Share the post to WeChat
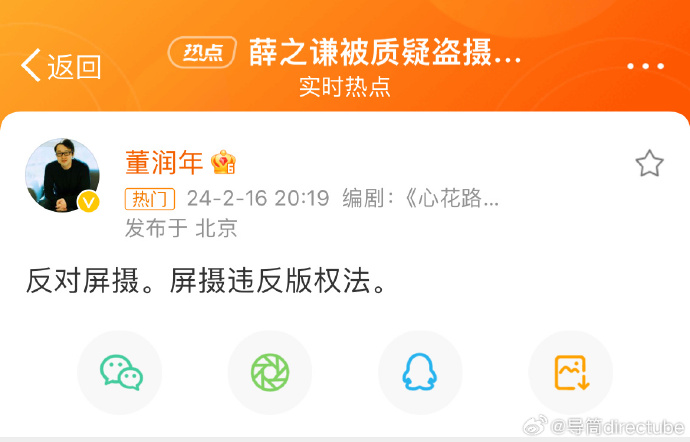Viewport: 690px width, 442px height. point(120,373)
